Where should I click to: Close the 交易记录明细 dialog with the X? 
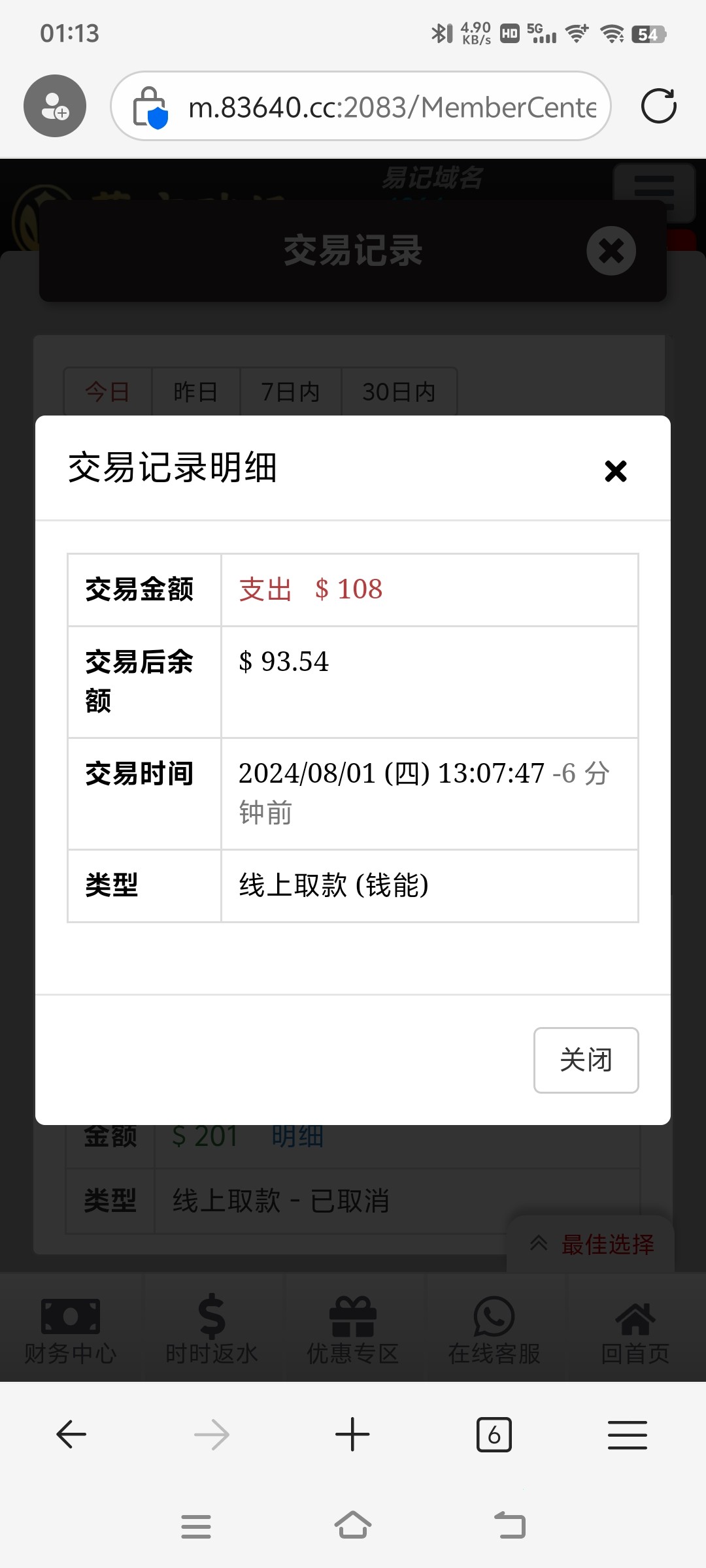[x=616, y=470]
